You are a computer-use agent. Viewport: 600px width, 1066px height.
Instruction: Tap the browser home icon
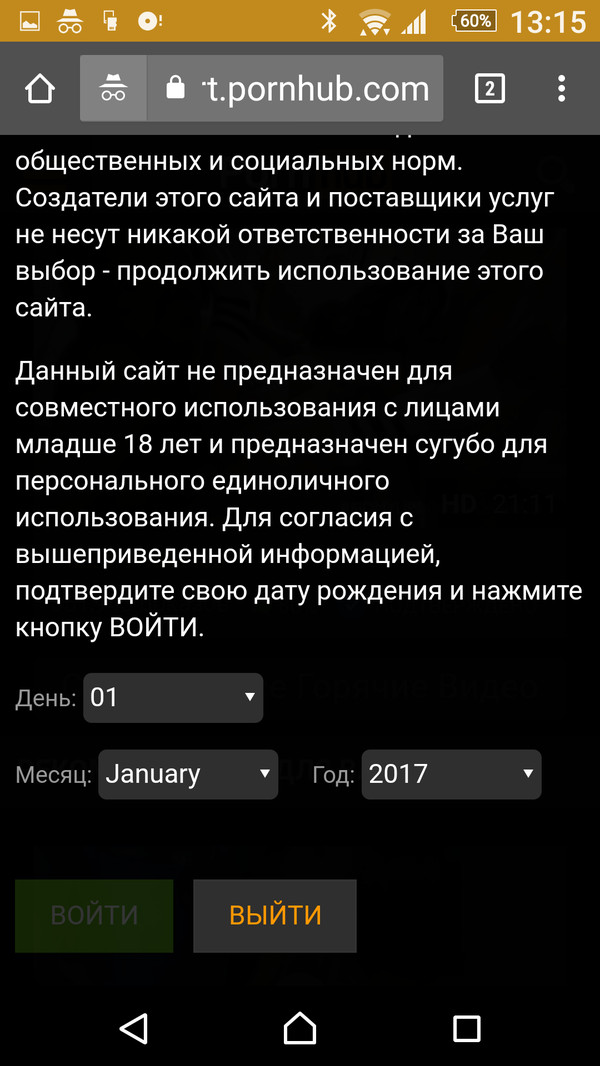click(39, 89)
